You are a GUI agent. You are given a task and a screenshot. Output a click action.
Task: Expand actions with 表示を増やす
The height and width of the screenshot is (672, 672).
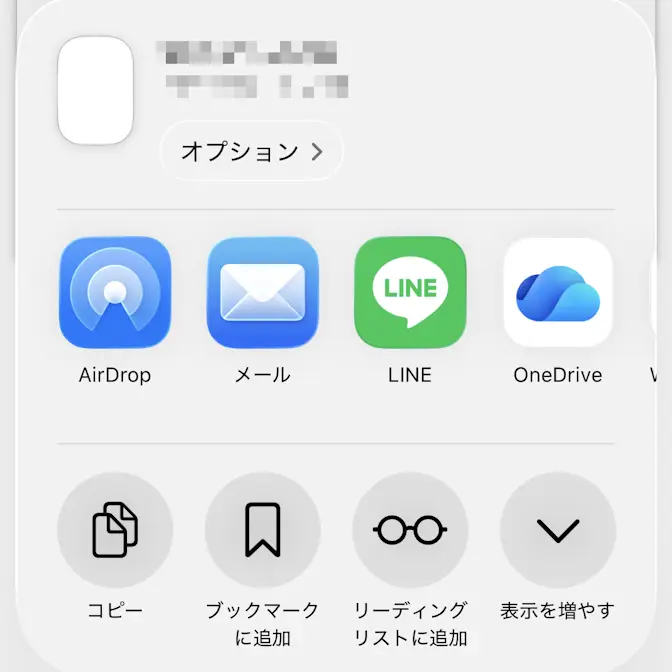pos(557,530)
